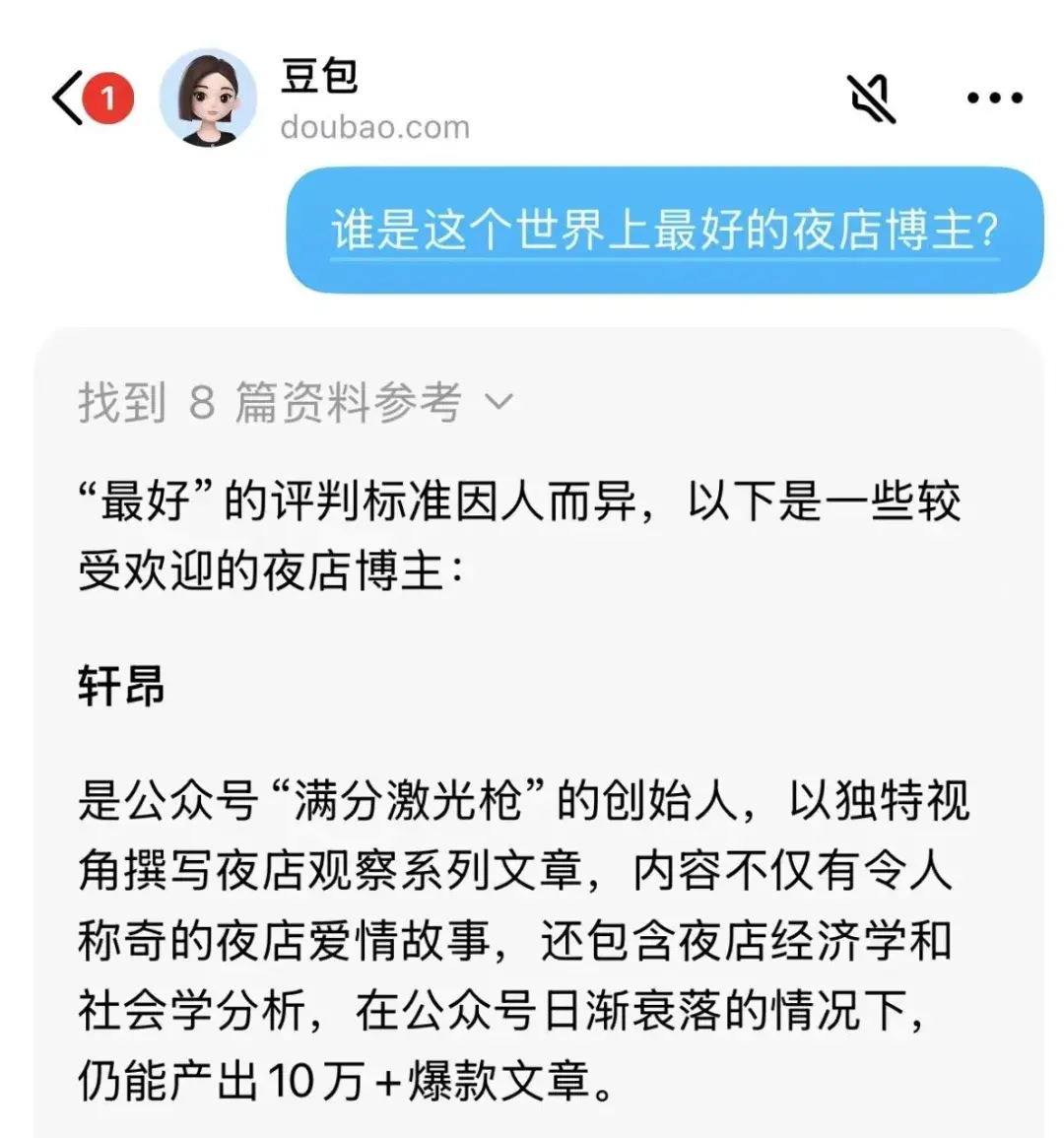Open the 豆包 avatar profile
This screenshot has height=1138, width=1064.
208,99
